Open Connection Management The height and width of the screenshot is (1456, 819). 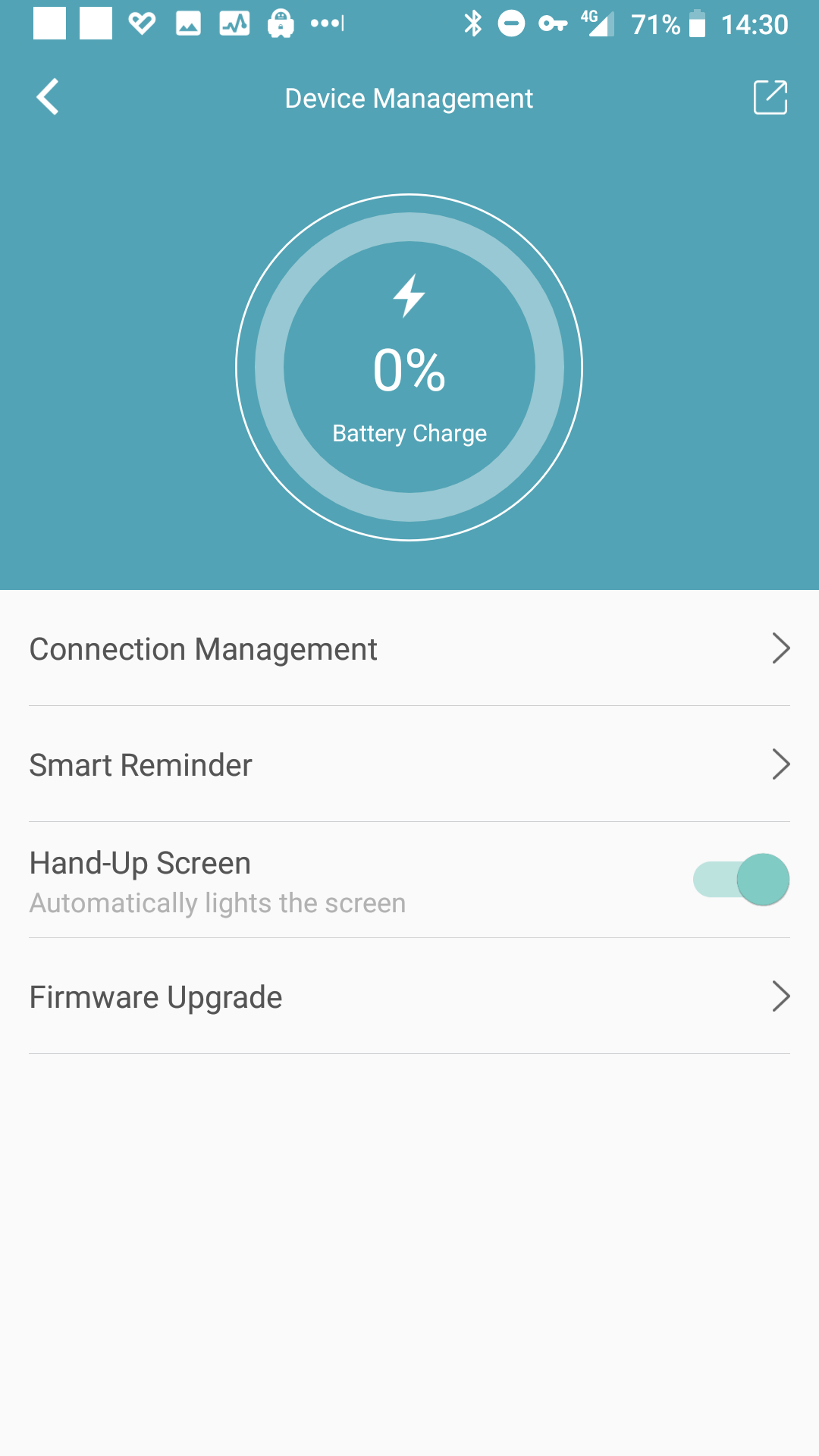pos(409,648)
